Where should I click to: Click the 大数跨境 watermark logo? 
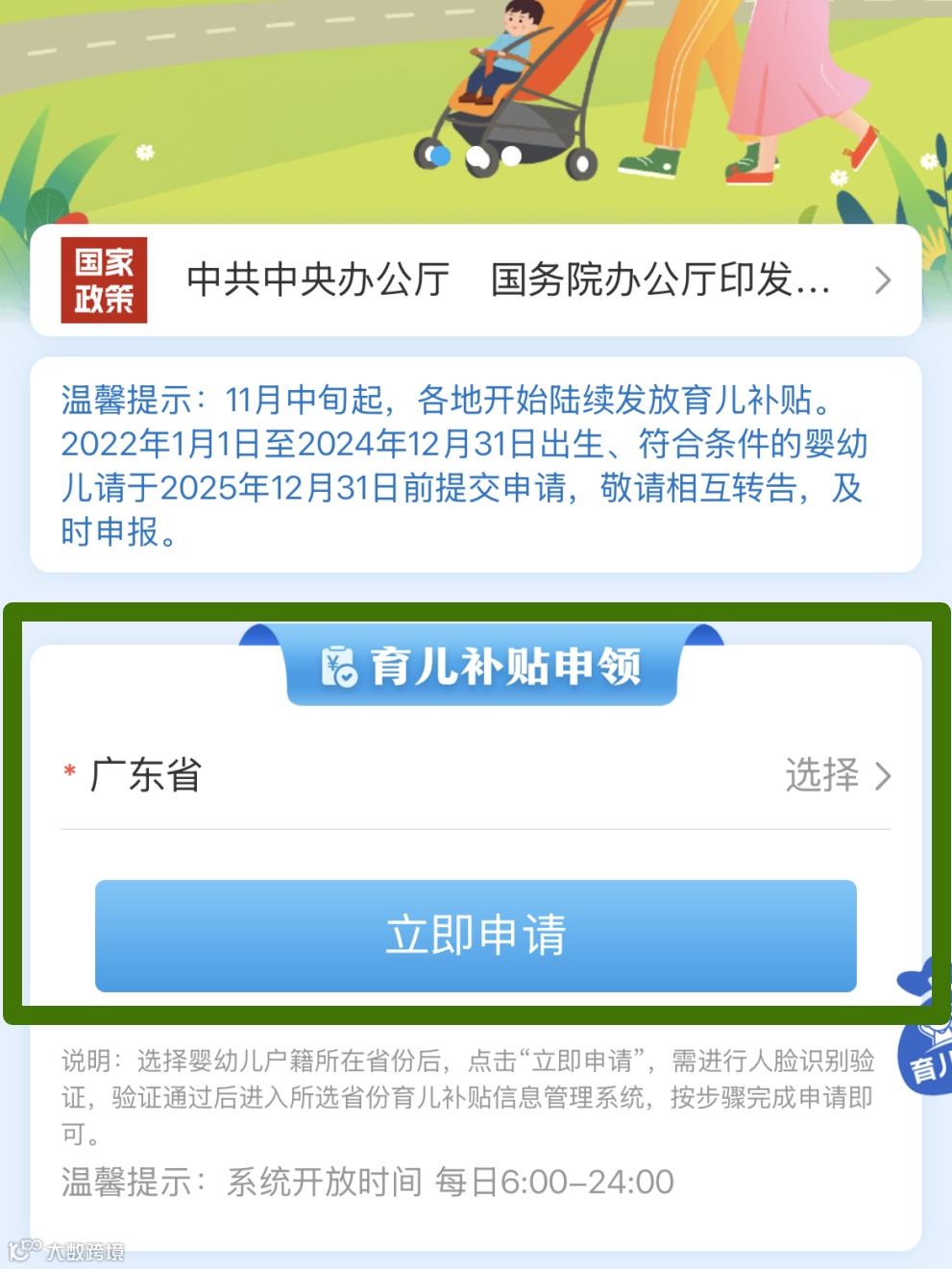pyautogui.click(x=67, y=1251)
